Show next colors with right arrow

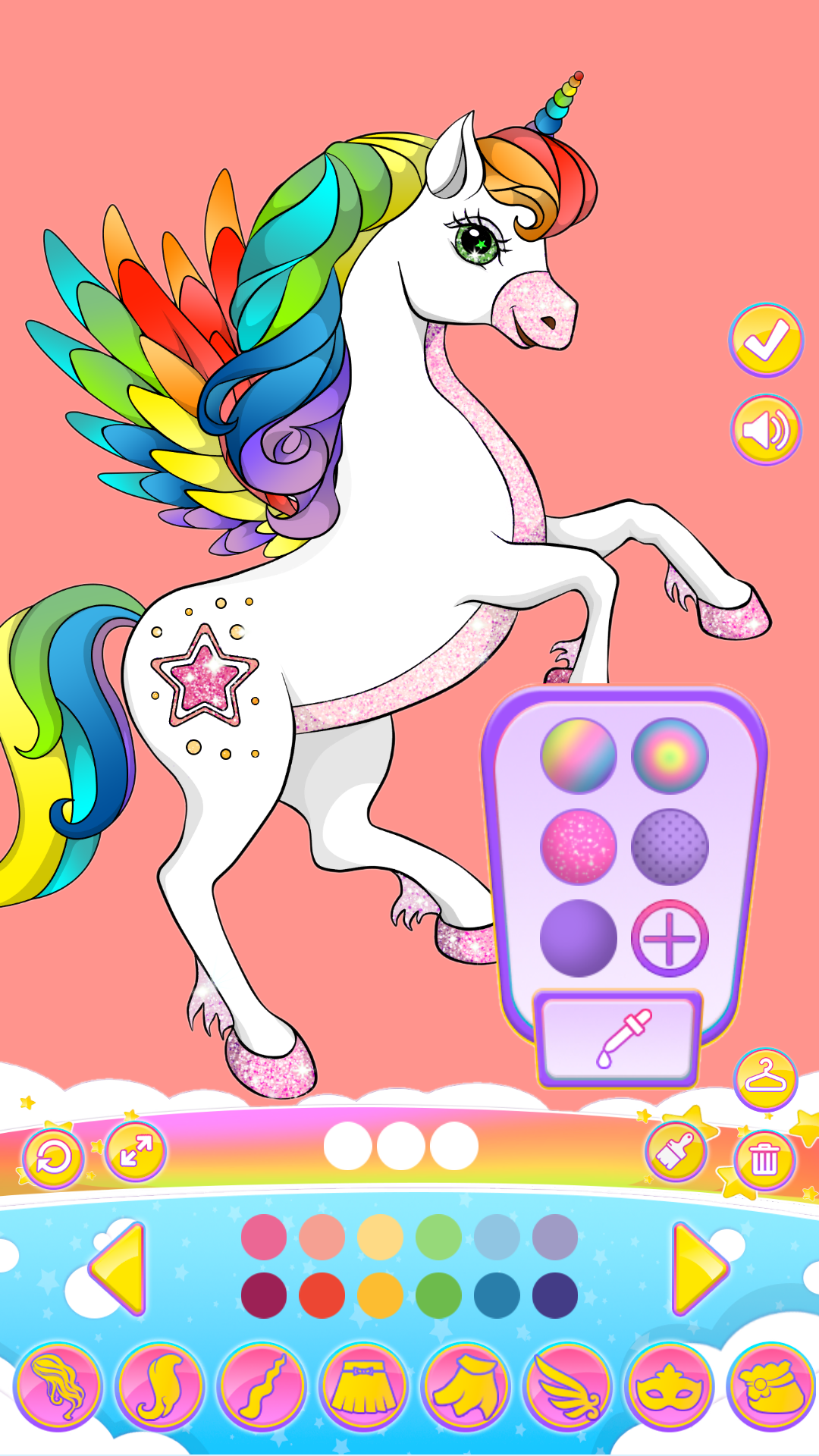click(x=699, y=1268)
